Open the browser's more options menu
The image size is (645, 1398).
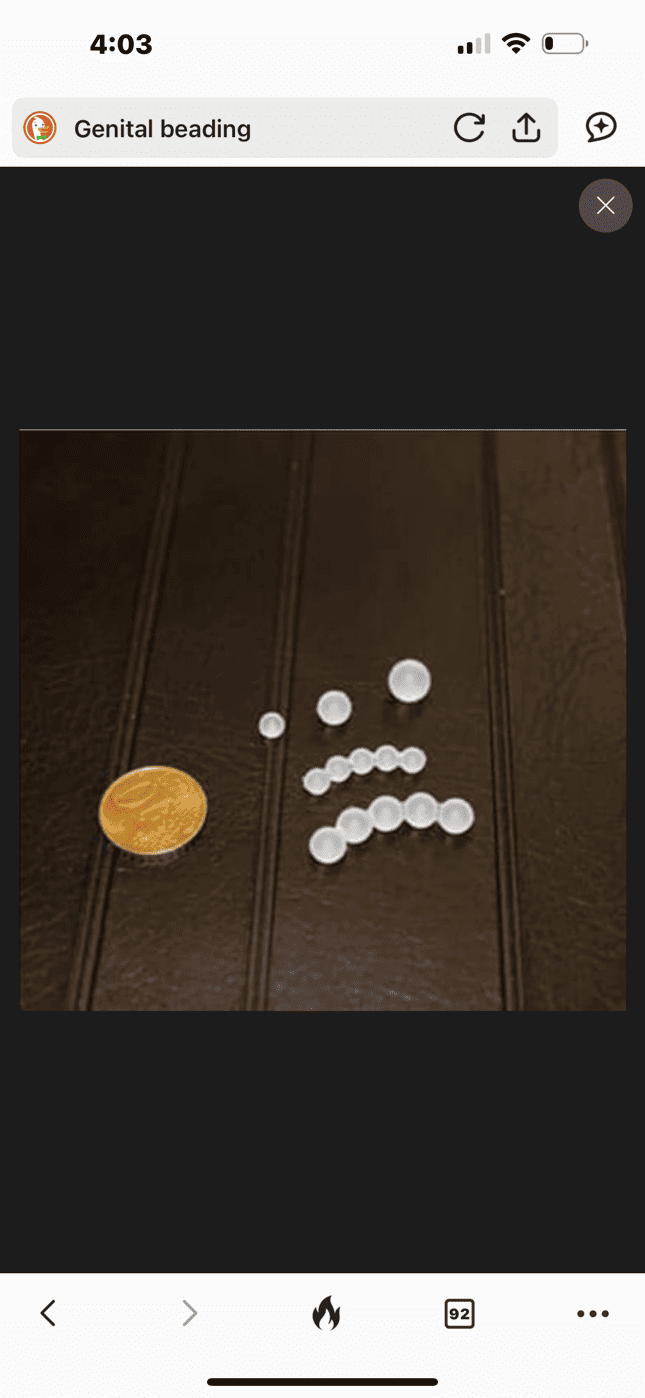tap(593, 1314)
